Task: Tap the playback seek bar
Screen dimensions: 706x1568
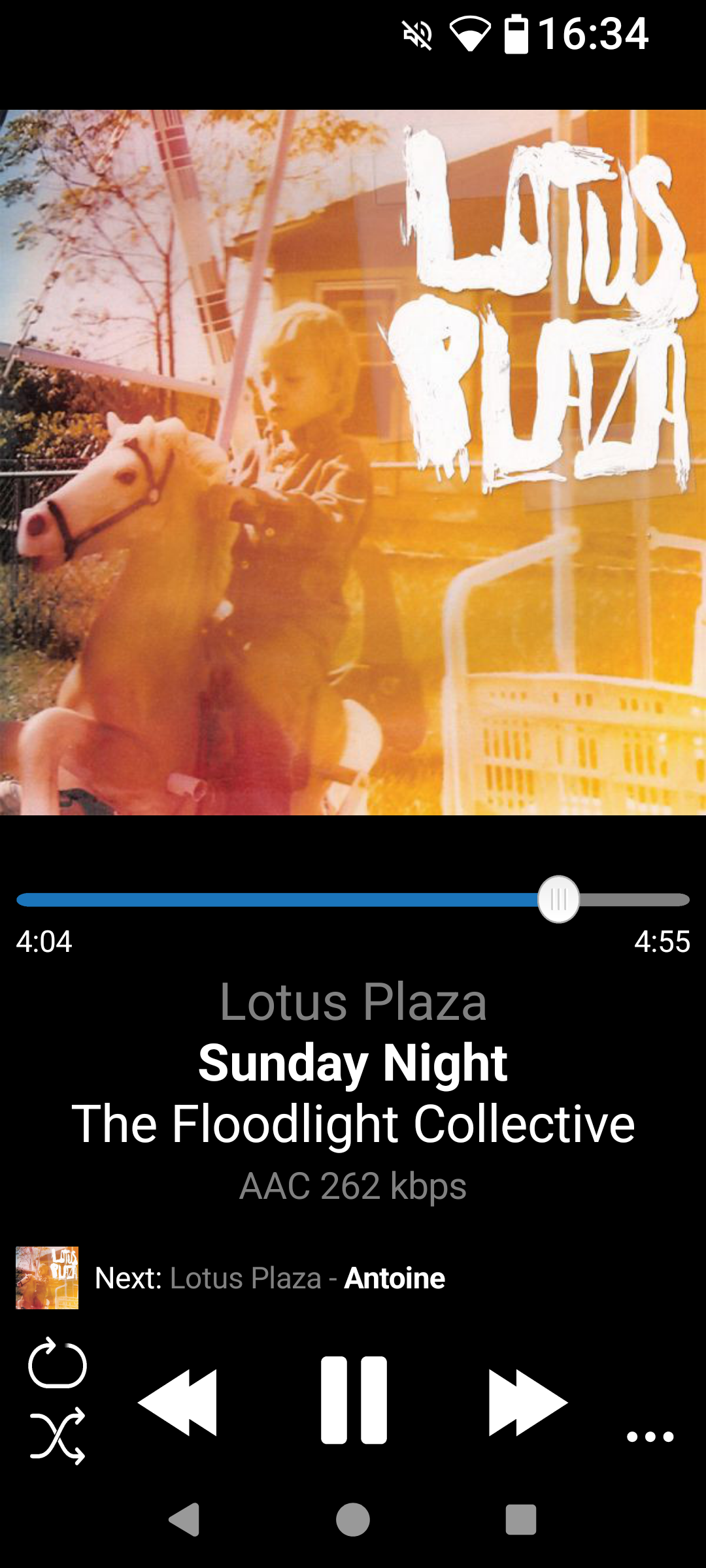Action: [353, 900]
